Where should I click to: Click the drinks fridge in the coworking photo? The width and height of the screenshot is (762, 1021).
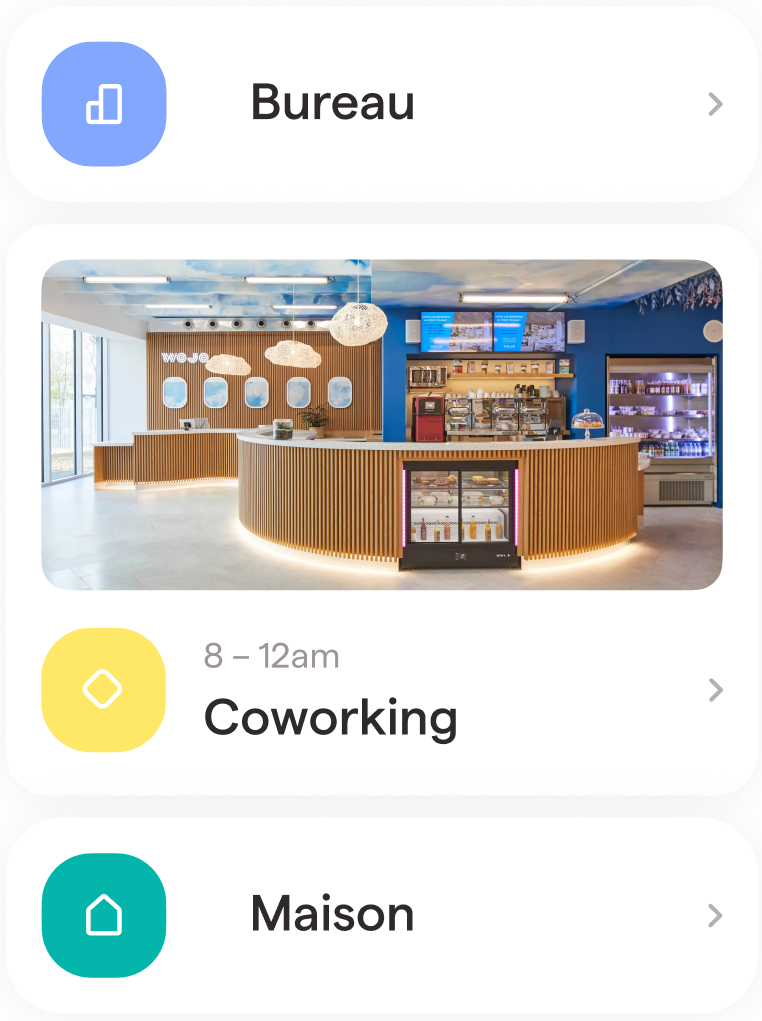[660, 420]
